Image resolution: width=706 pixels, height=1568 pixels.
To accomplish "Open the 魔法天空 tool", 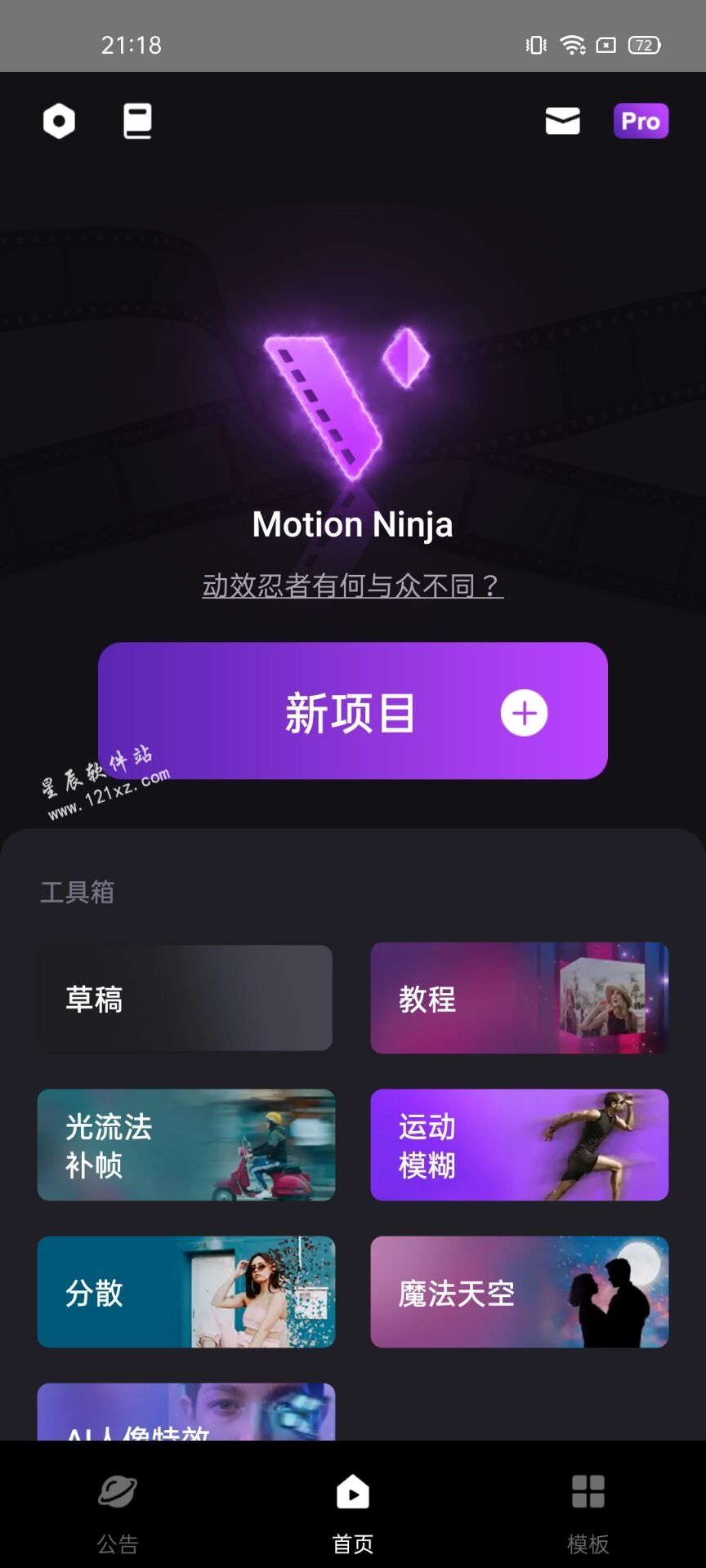I will 519,1292.
